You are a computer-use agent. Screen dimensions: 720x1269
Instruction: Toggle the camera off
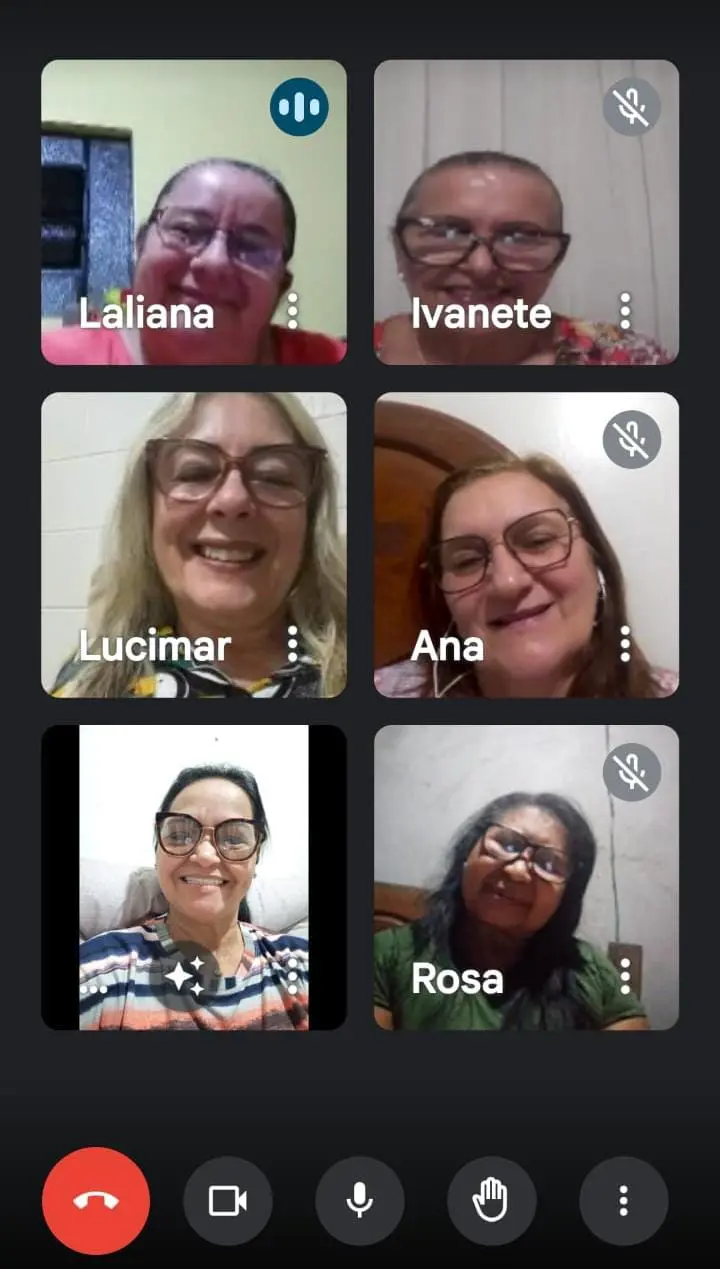228,1200
